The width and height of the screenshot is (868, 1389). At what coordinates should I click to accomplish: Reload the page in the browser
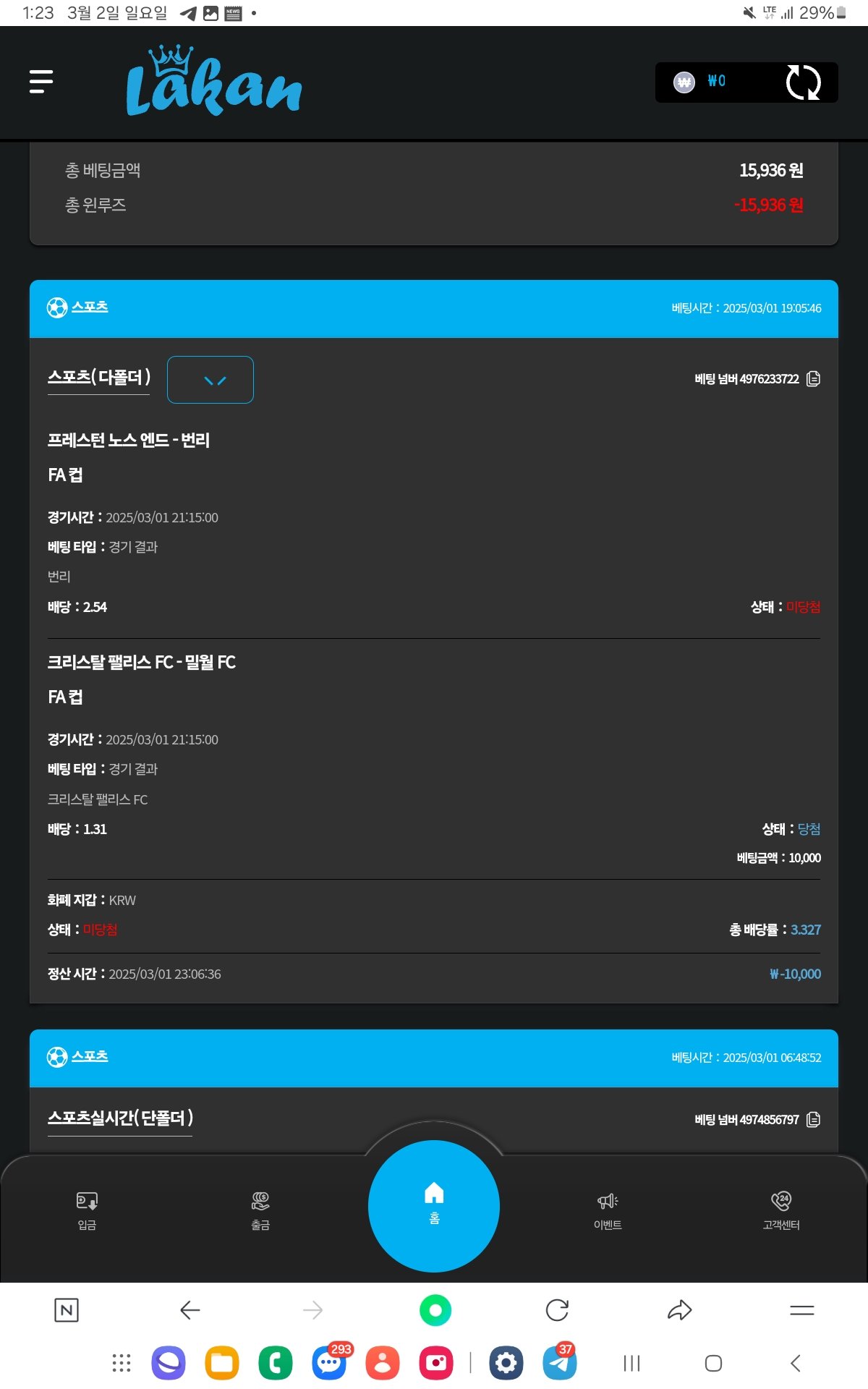click(x=557, y=1310)
